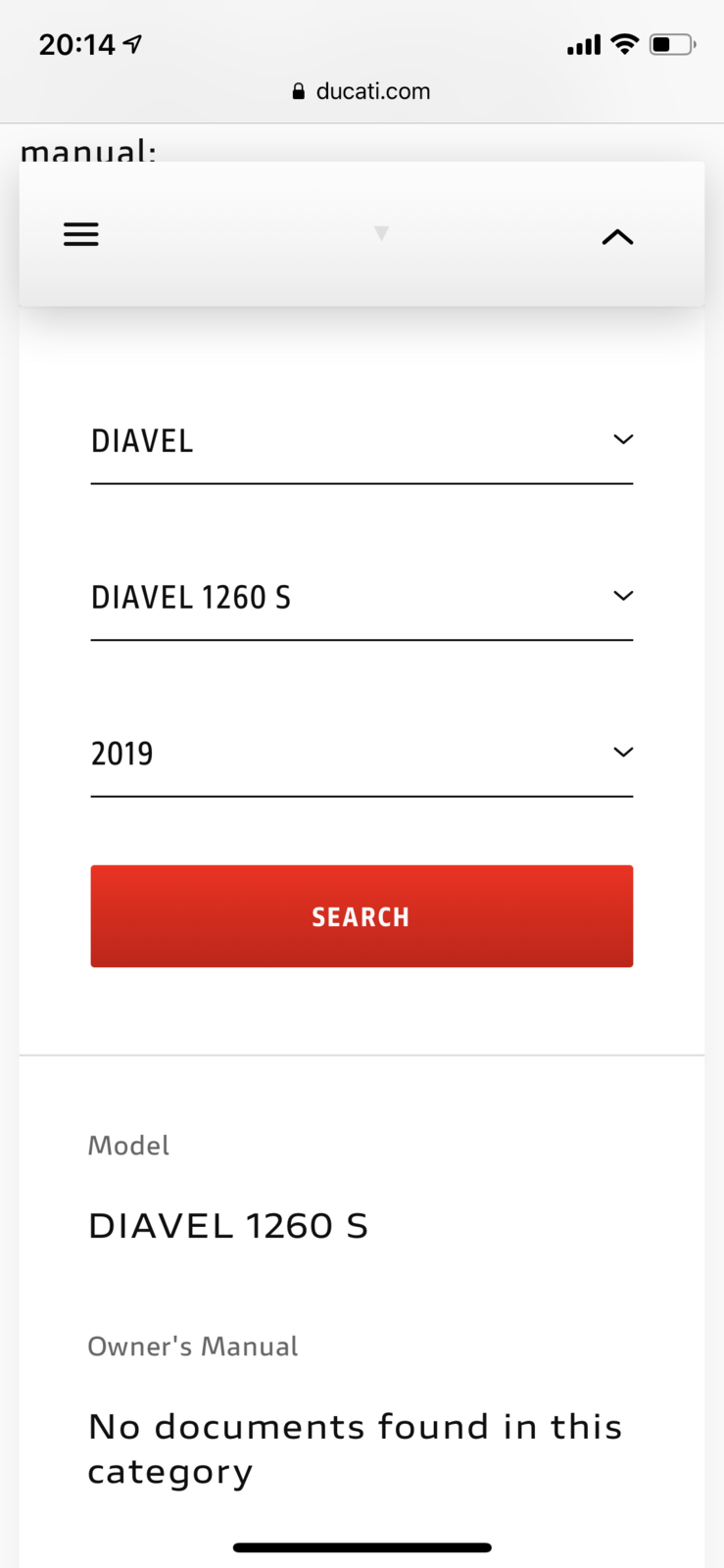Open the hamburger menu
The height and width of the screenshot is (1568, 724).
81,234
